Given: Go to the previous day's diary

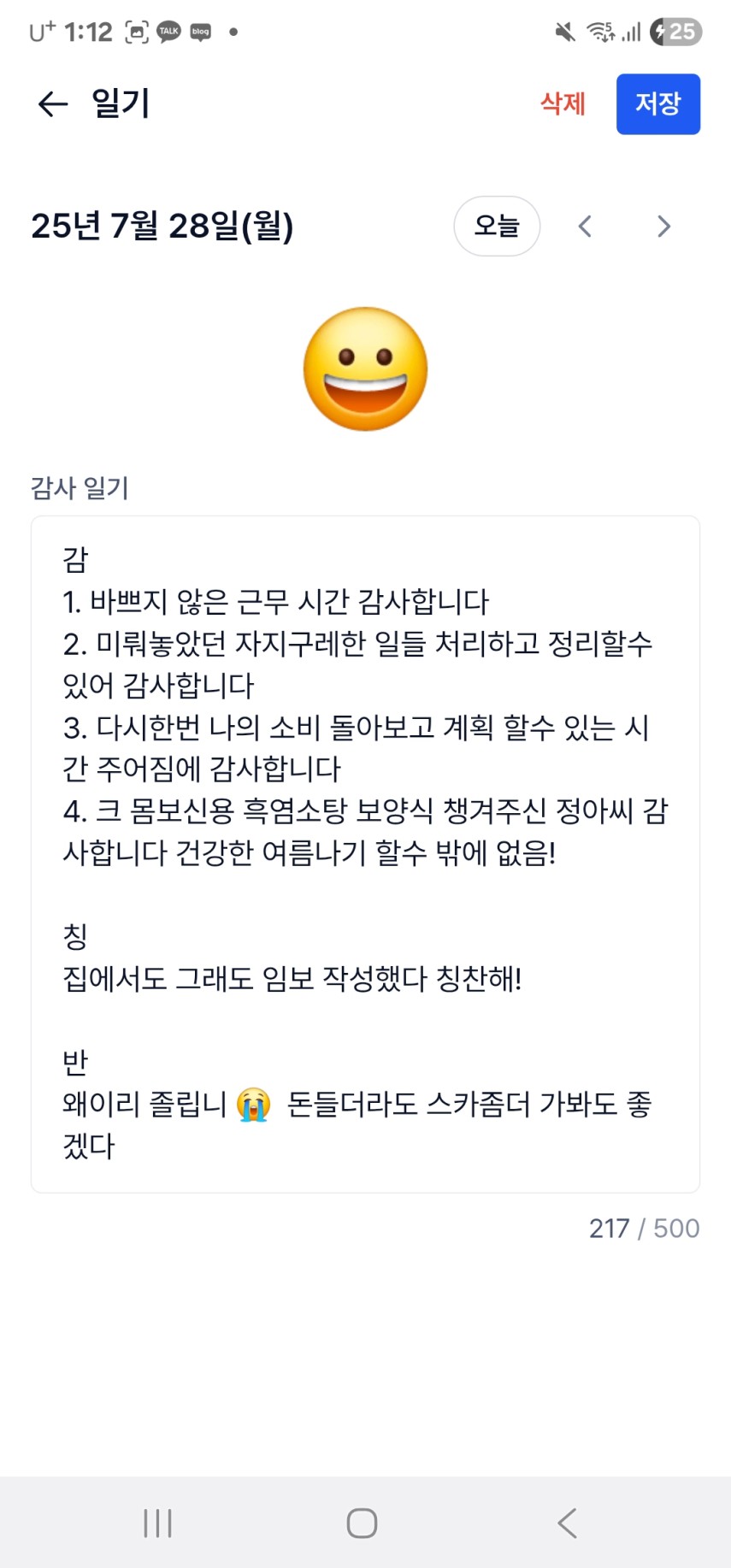Looking at the screenshot, I should click(585, 227).
